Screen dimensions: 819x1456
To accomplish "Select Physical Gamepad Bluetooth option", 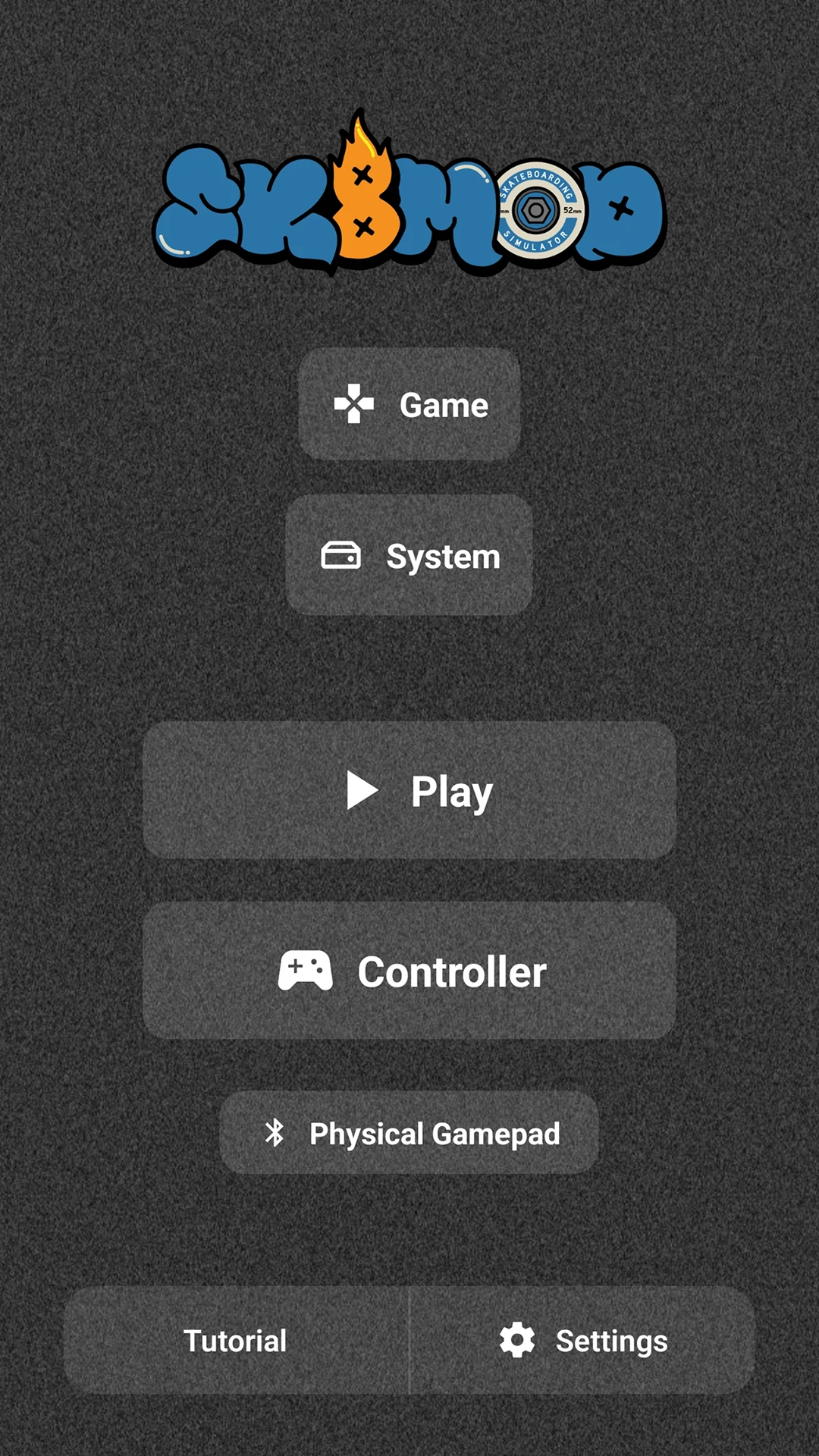I will click(409, 1133).
